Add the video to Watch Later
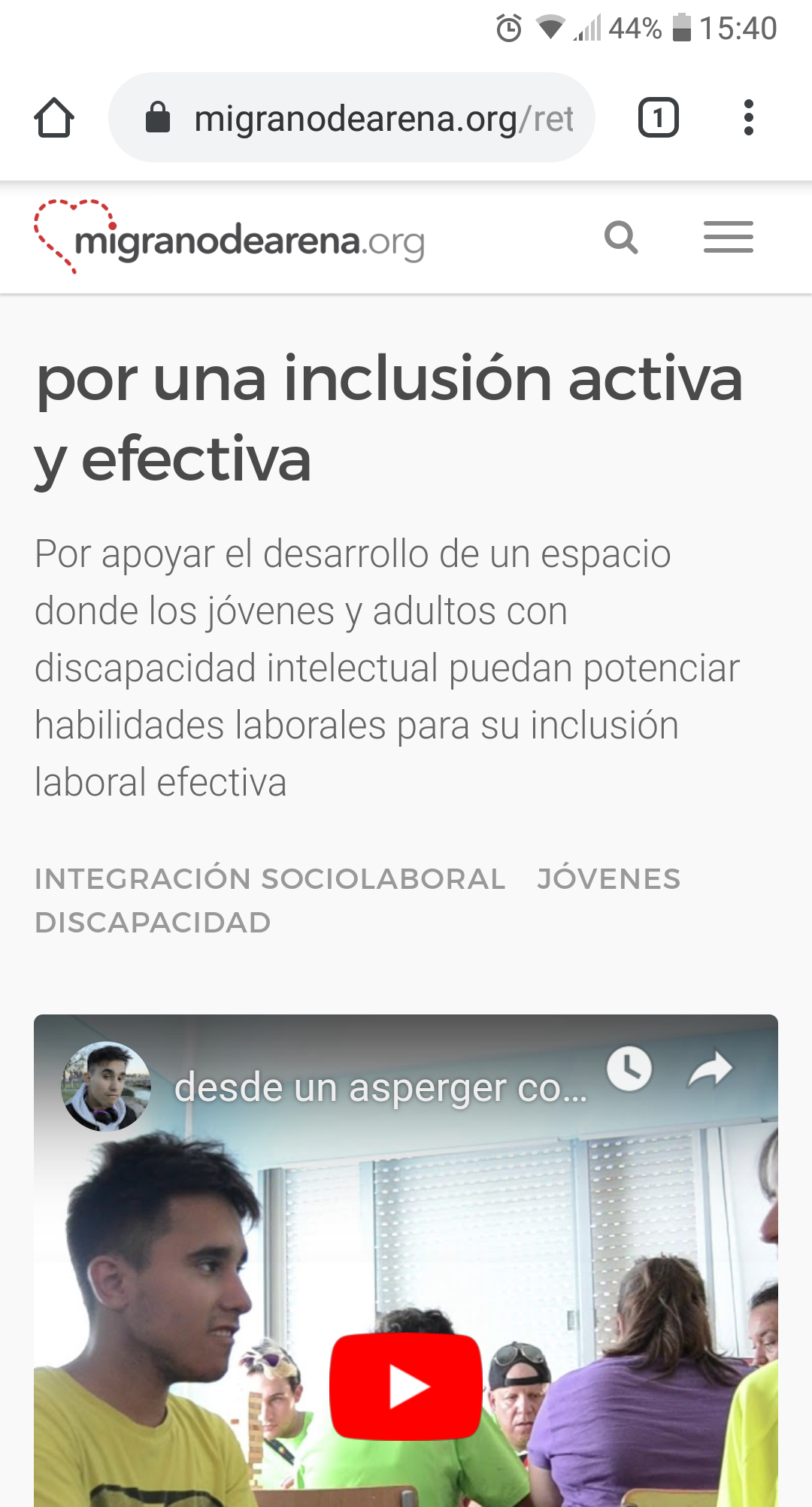 tap(629, 1069)
